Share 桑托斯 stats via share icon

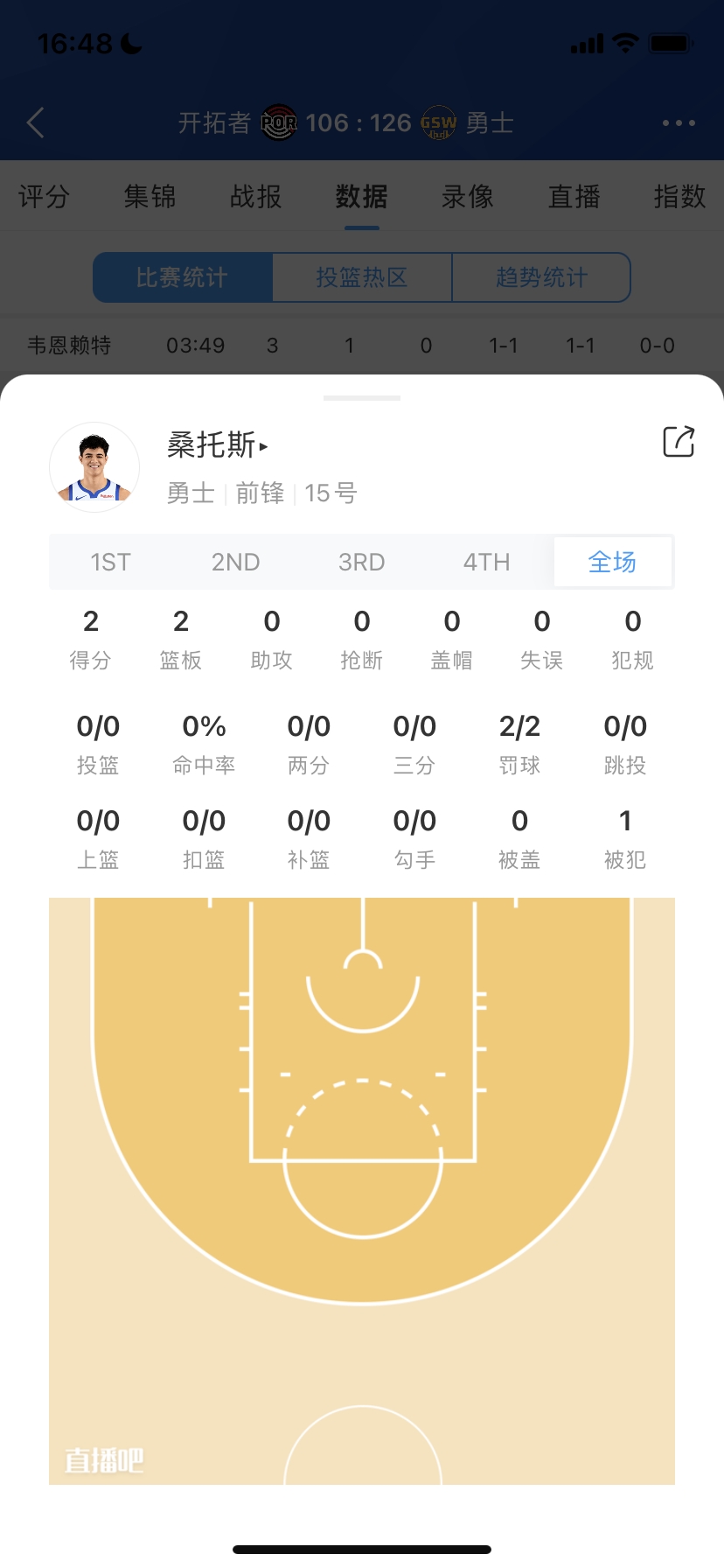(679, 442)
